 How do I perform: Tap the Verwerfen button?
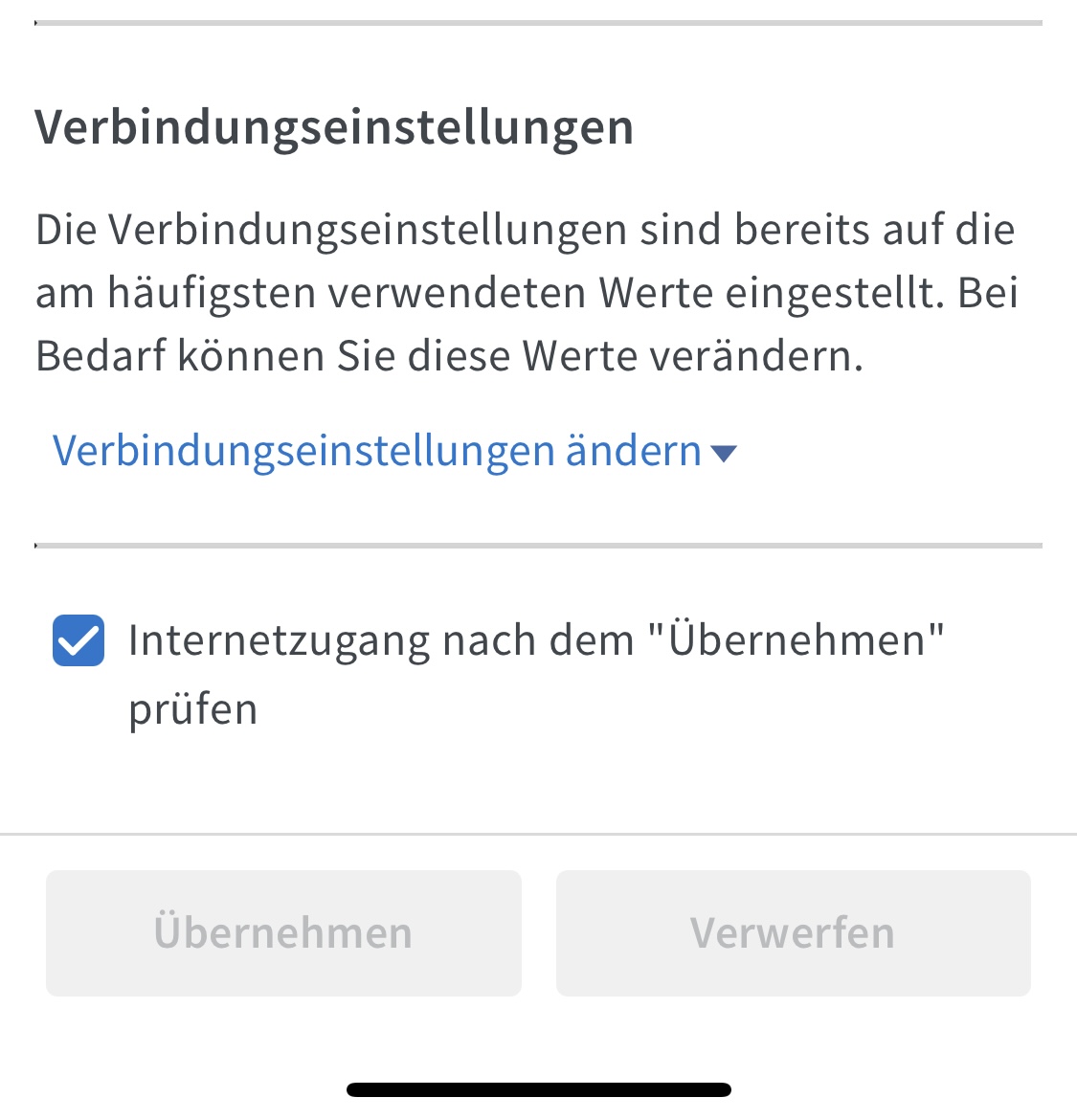coord(793,933)
